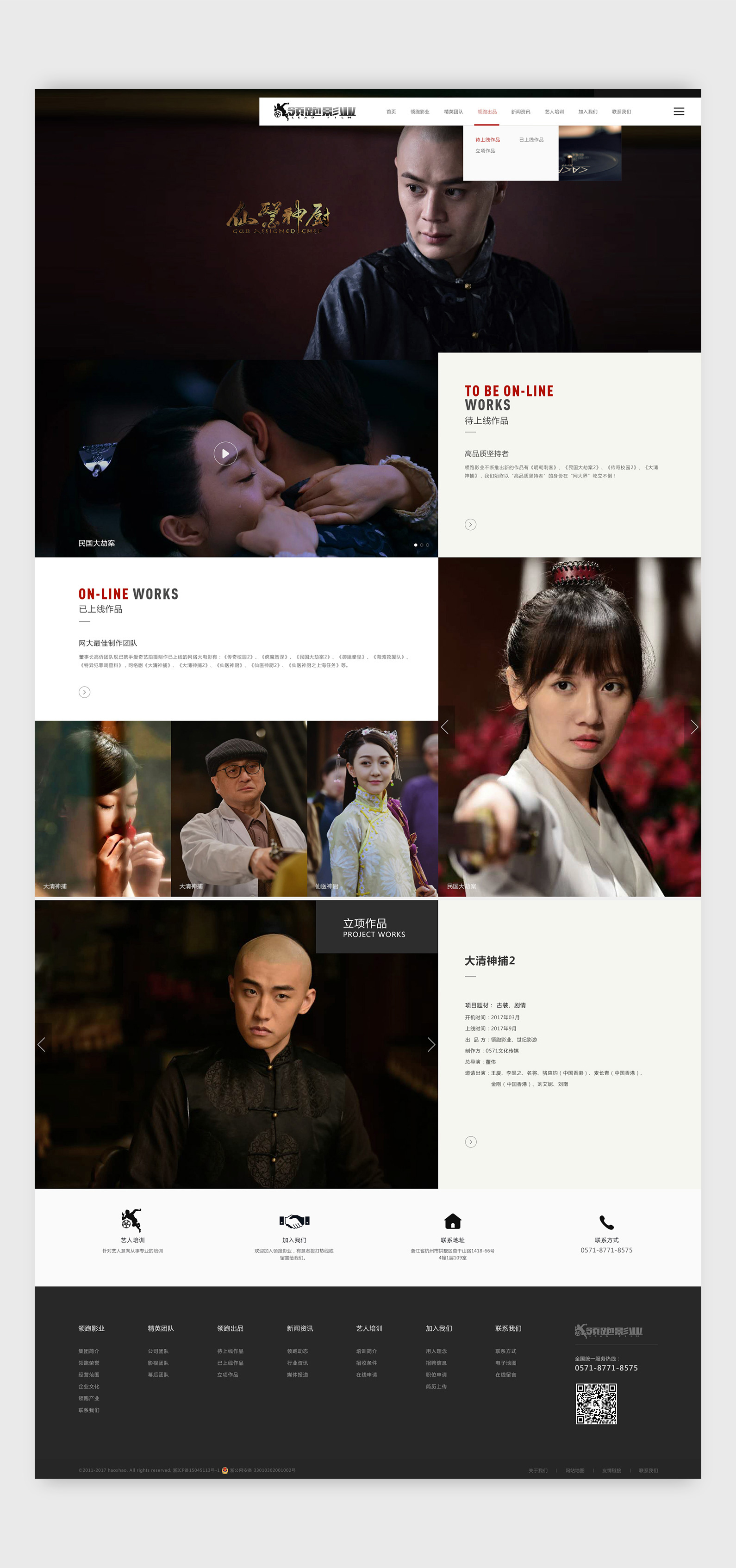The height and width of the screenshot is (1568, 736).
Task: Open 集团简介 link in the footer
Action: (89, 1351)
